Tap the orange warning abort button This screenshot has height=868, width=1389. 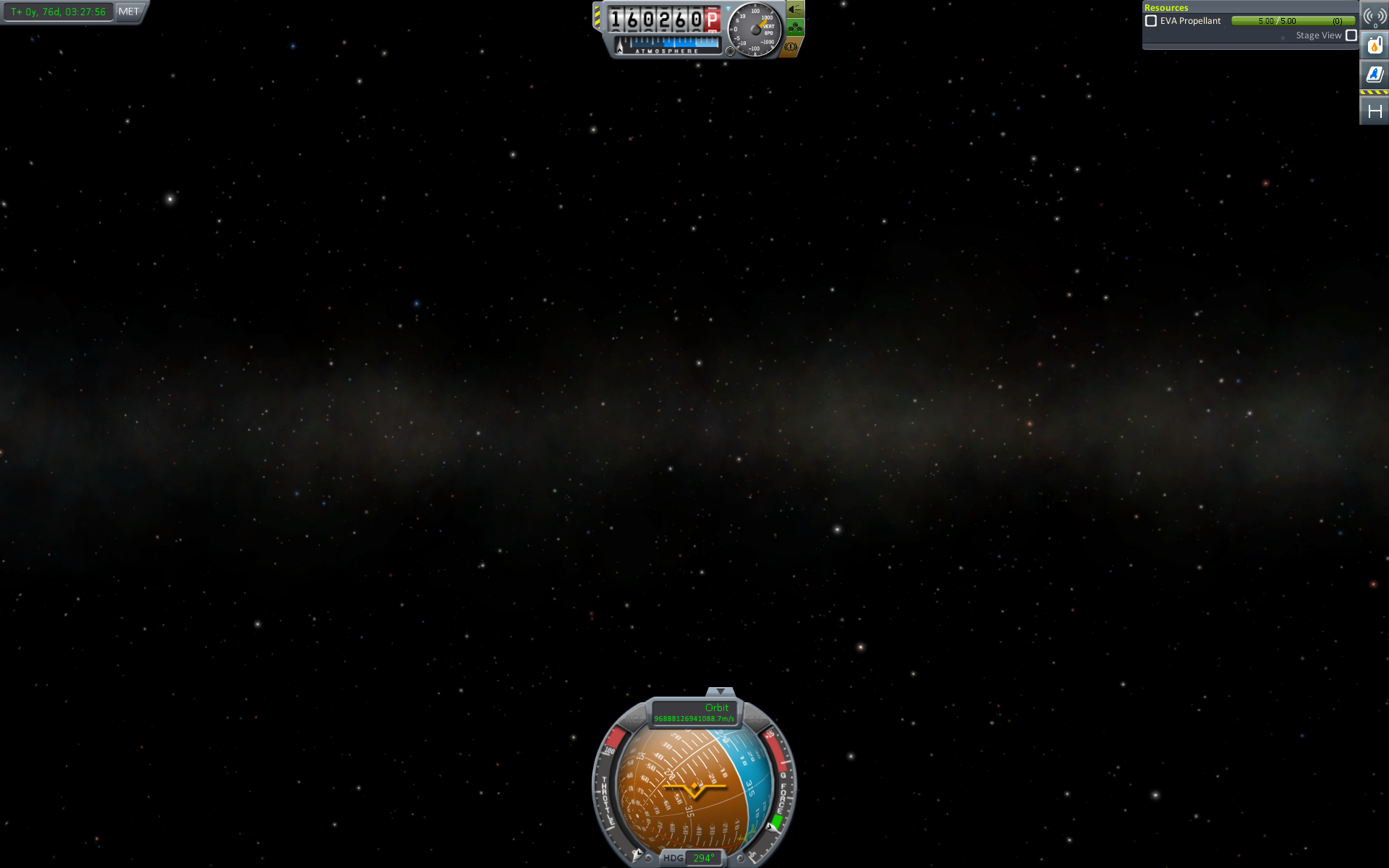point(791,47)
